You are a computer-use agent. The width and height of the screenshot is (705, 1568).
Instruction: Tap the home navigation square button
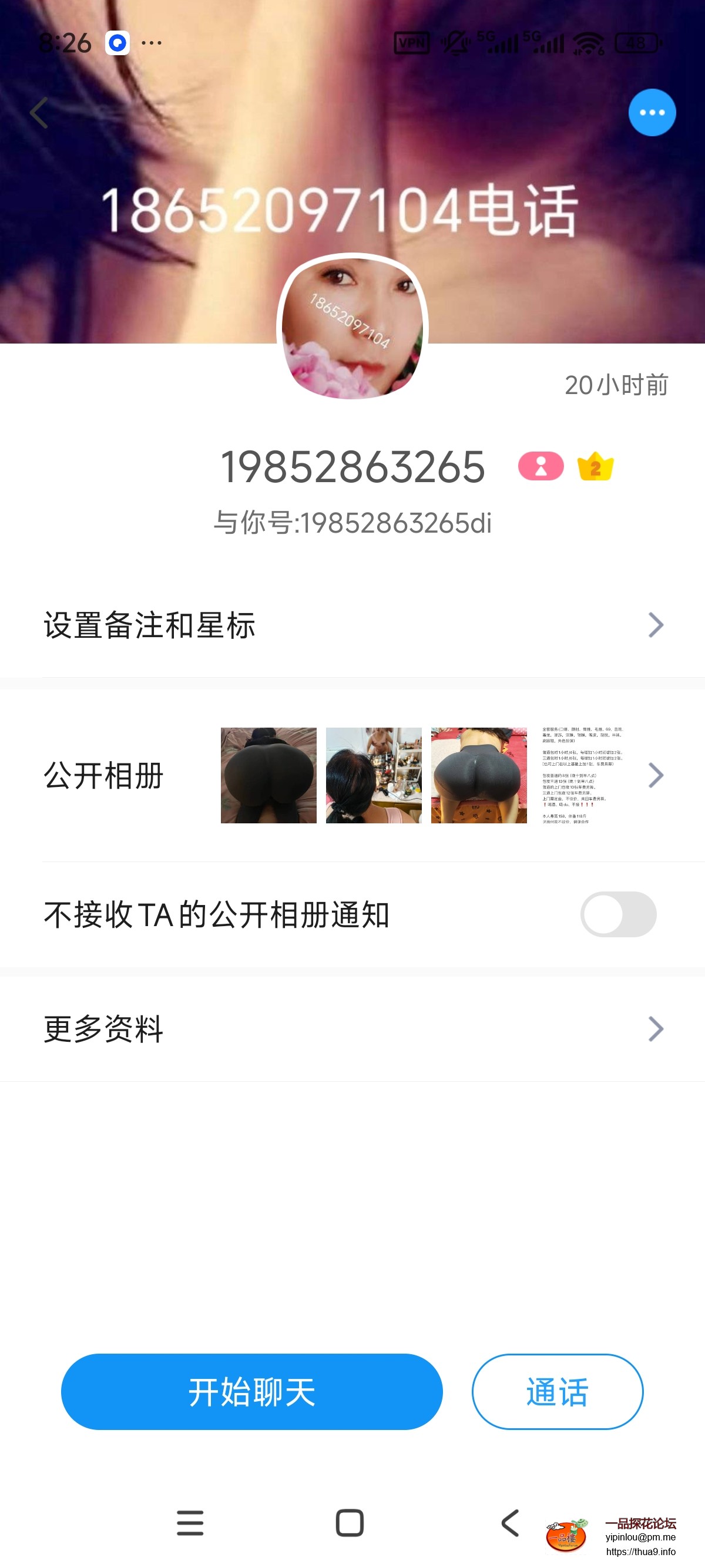point(348,1522)
